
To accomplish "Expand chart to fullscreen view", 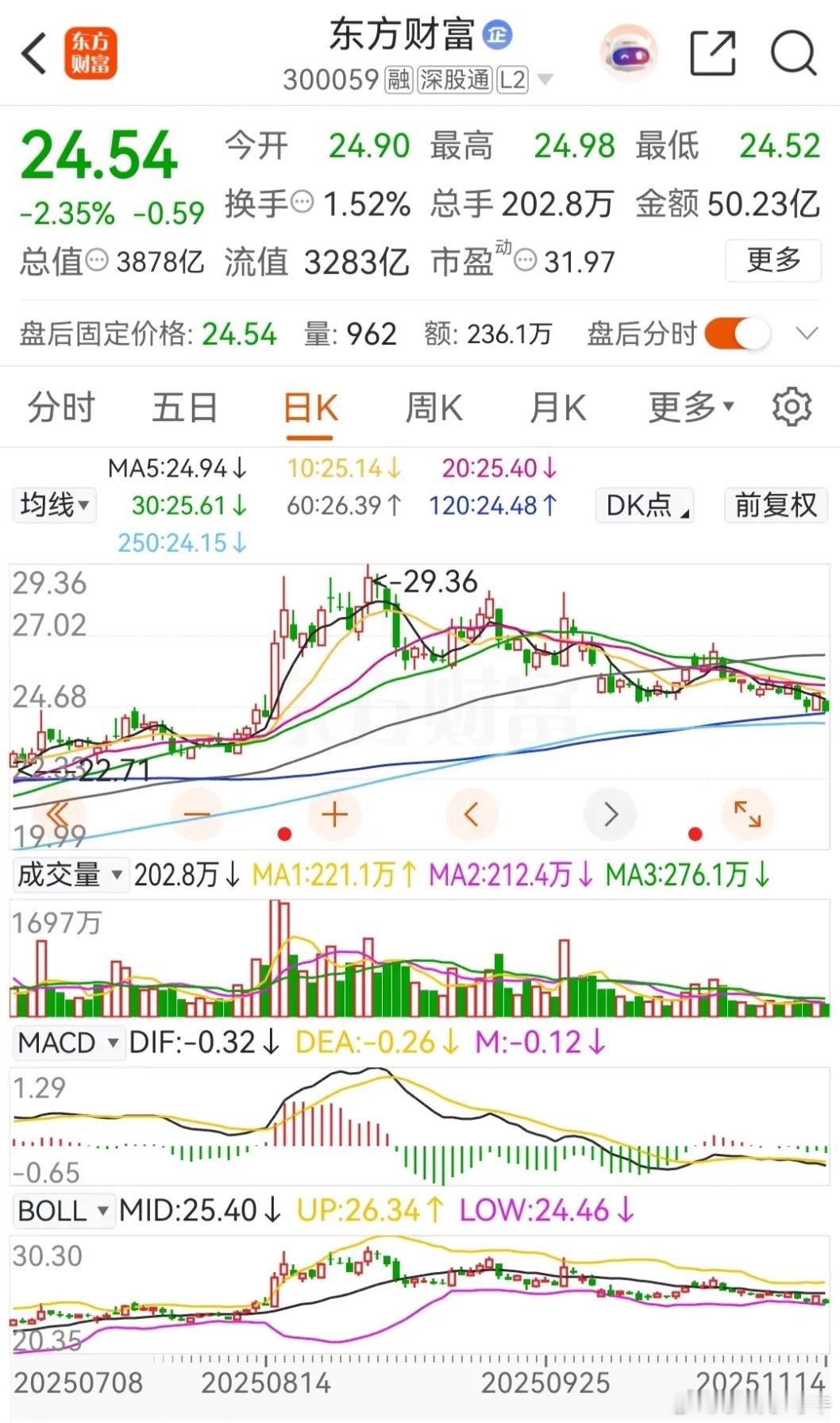I will [747, 813].
